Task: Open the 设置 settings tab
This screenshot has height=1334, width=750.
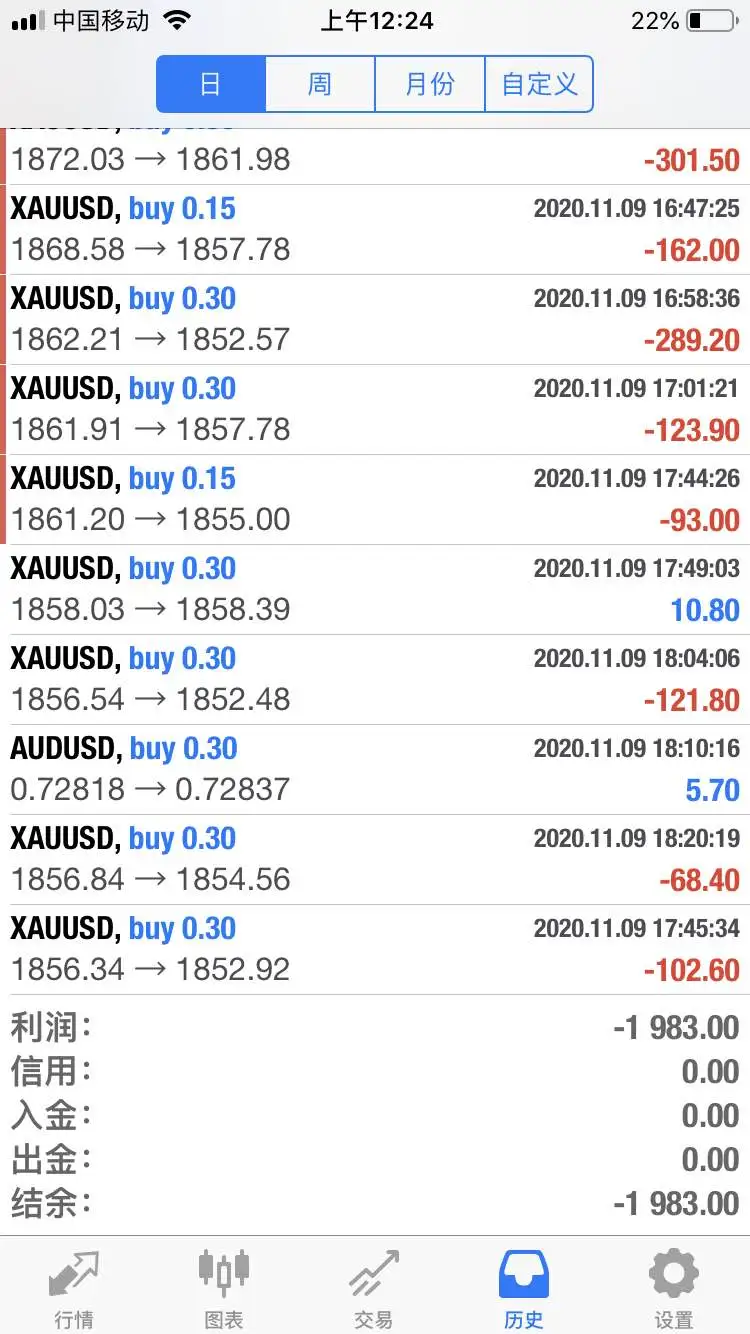Action: pyautogui.click(x=674, y=1288)
